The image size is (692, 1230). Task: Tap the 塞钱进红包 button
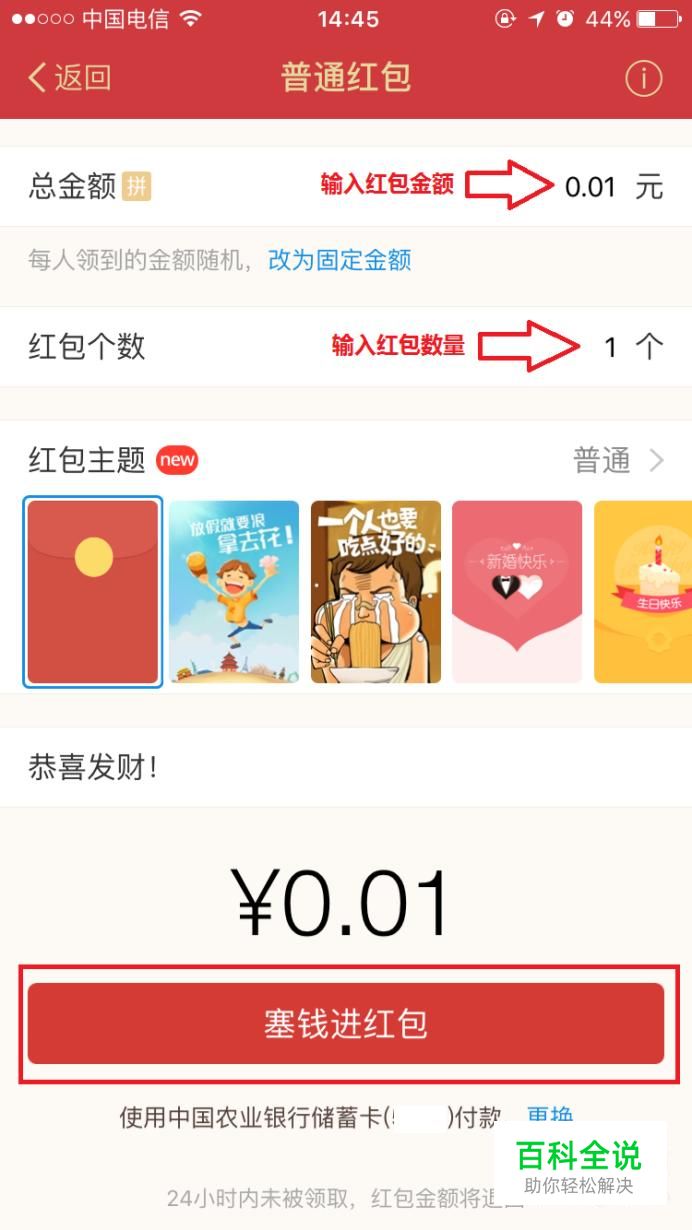coord(346,1023)
